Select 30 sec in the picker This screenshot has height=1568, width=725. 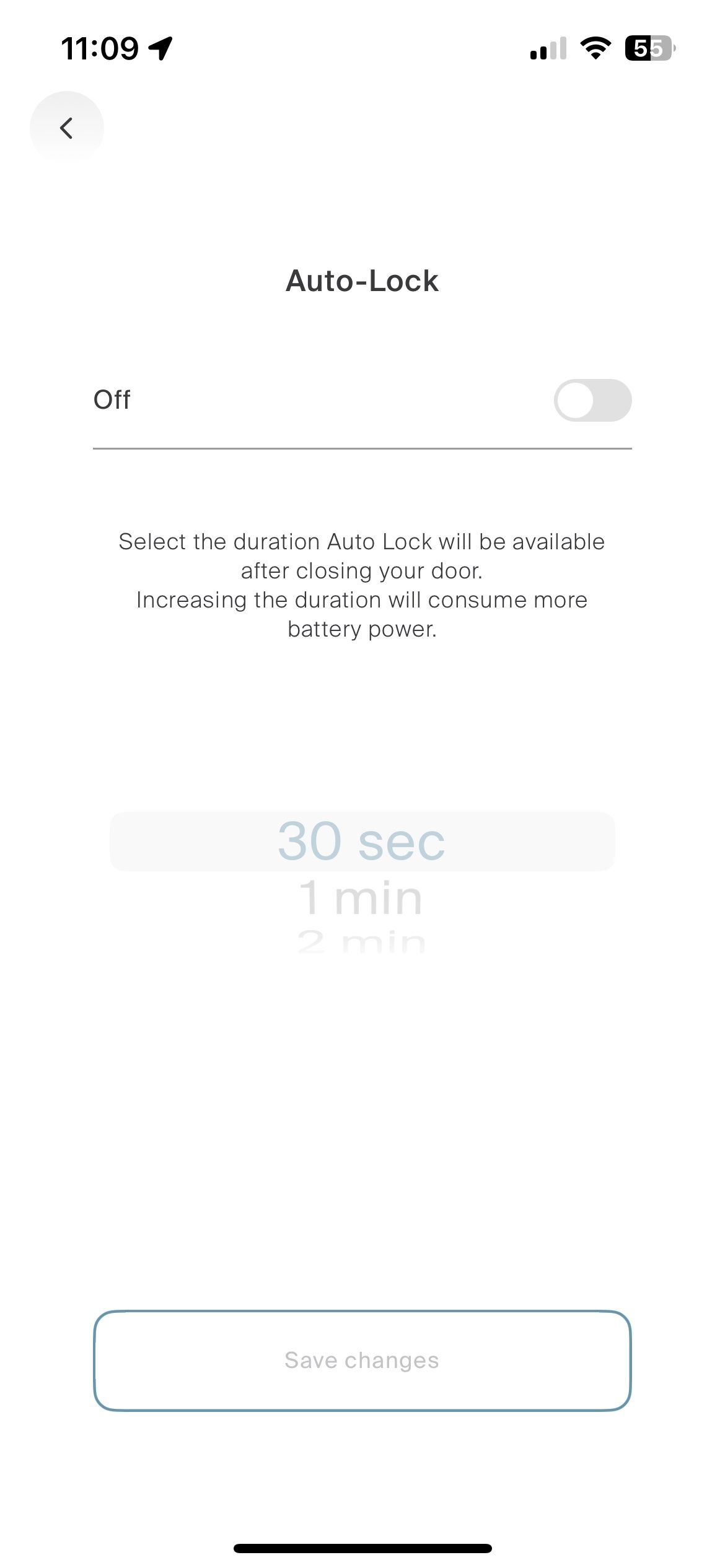[x=361, y=841]
